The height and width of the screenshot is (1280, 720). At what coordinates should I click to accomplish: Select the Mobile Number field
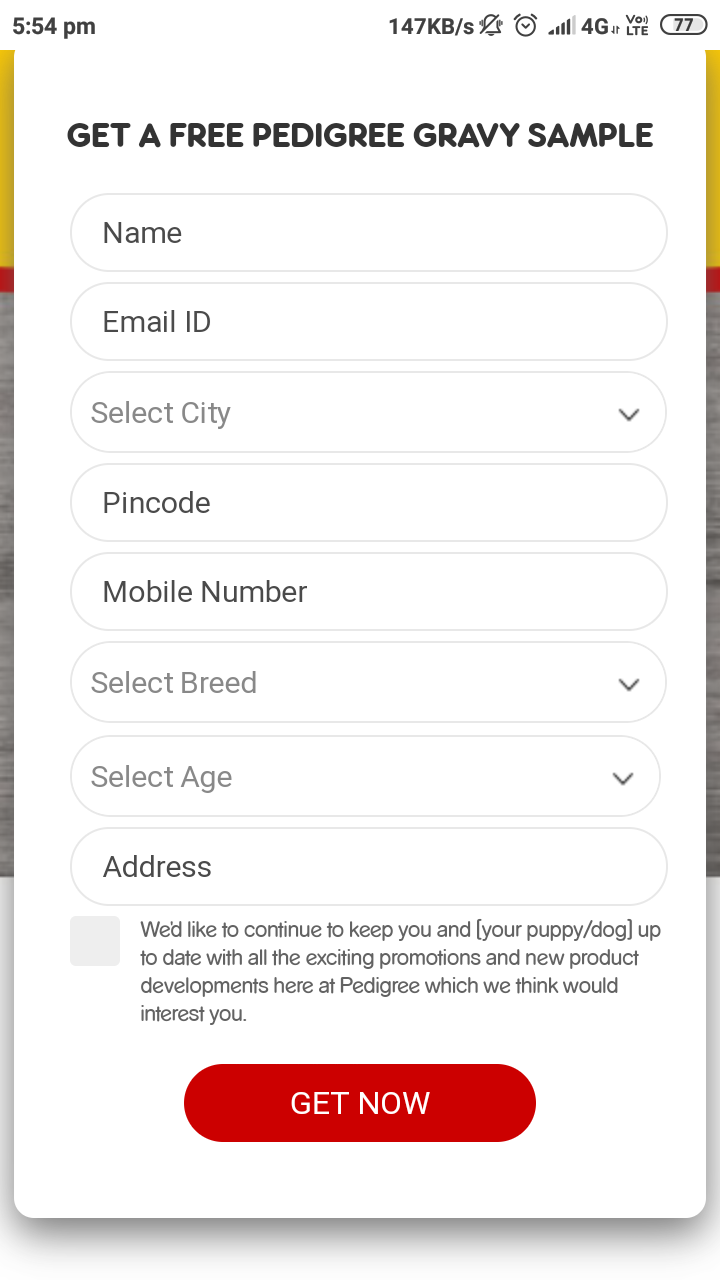(368, 591)
